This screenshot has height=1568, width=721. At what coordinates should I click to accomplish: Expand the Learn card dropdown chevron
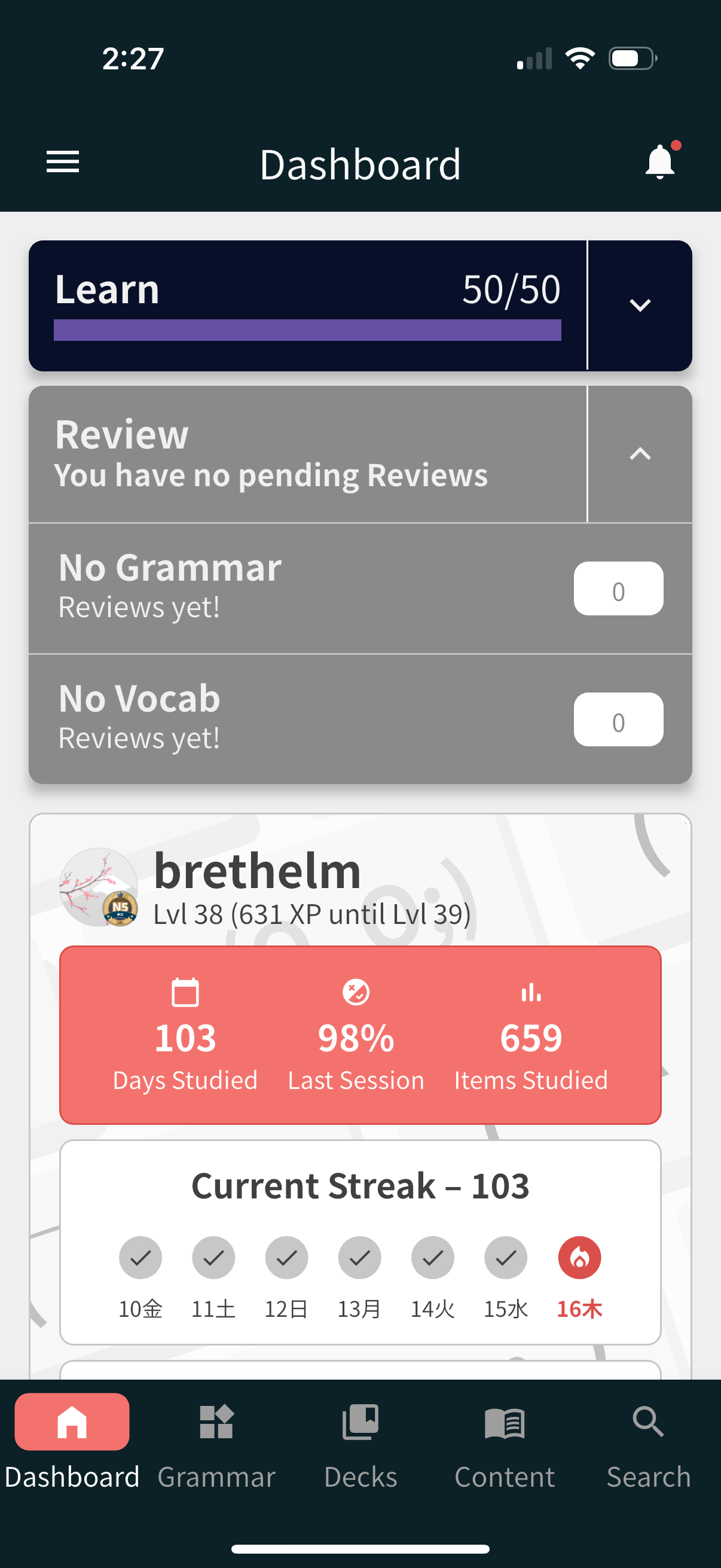(x=640, y=305)
